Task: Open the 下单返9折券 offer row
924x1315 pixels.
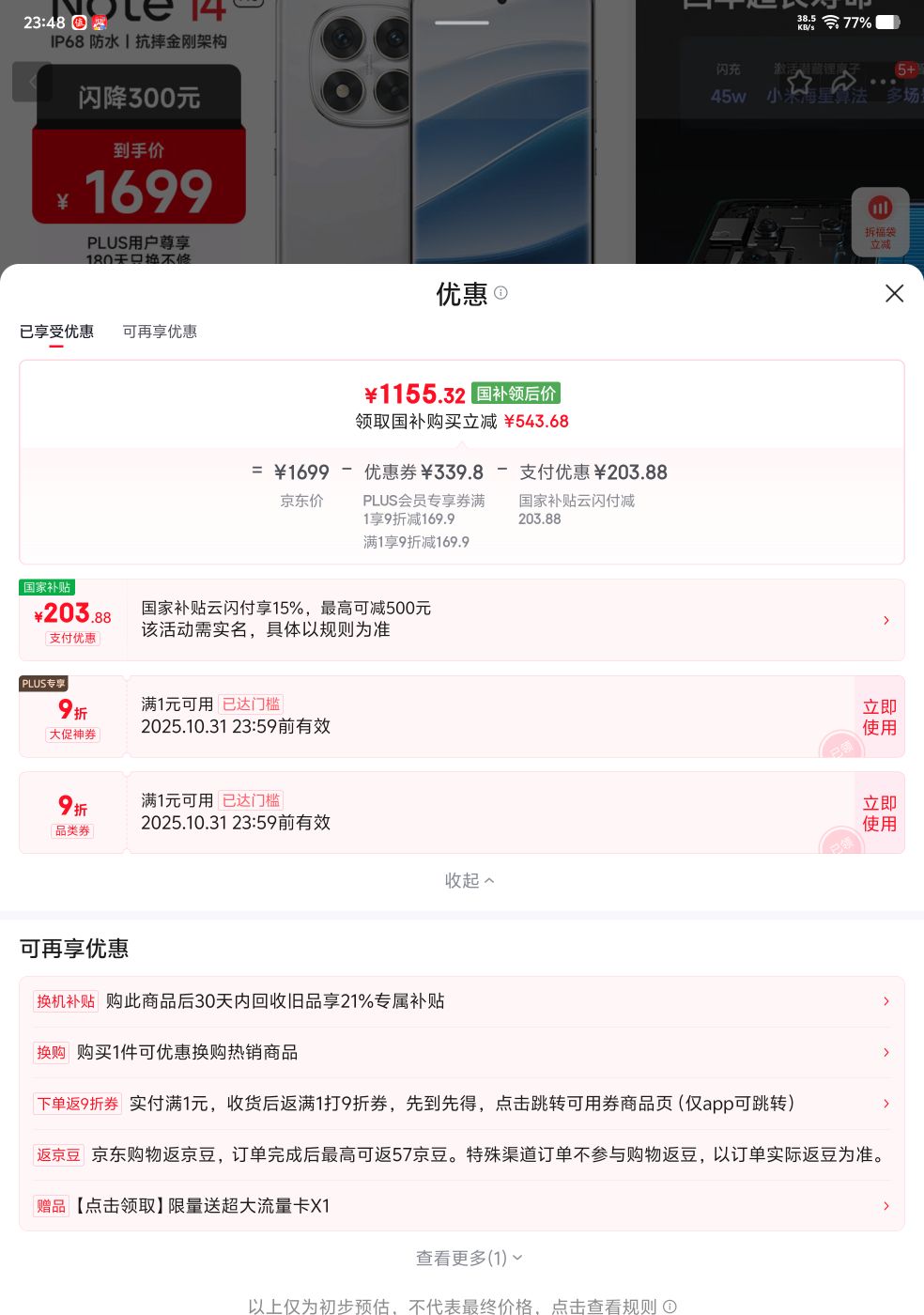Action: coord(461,1104)
